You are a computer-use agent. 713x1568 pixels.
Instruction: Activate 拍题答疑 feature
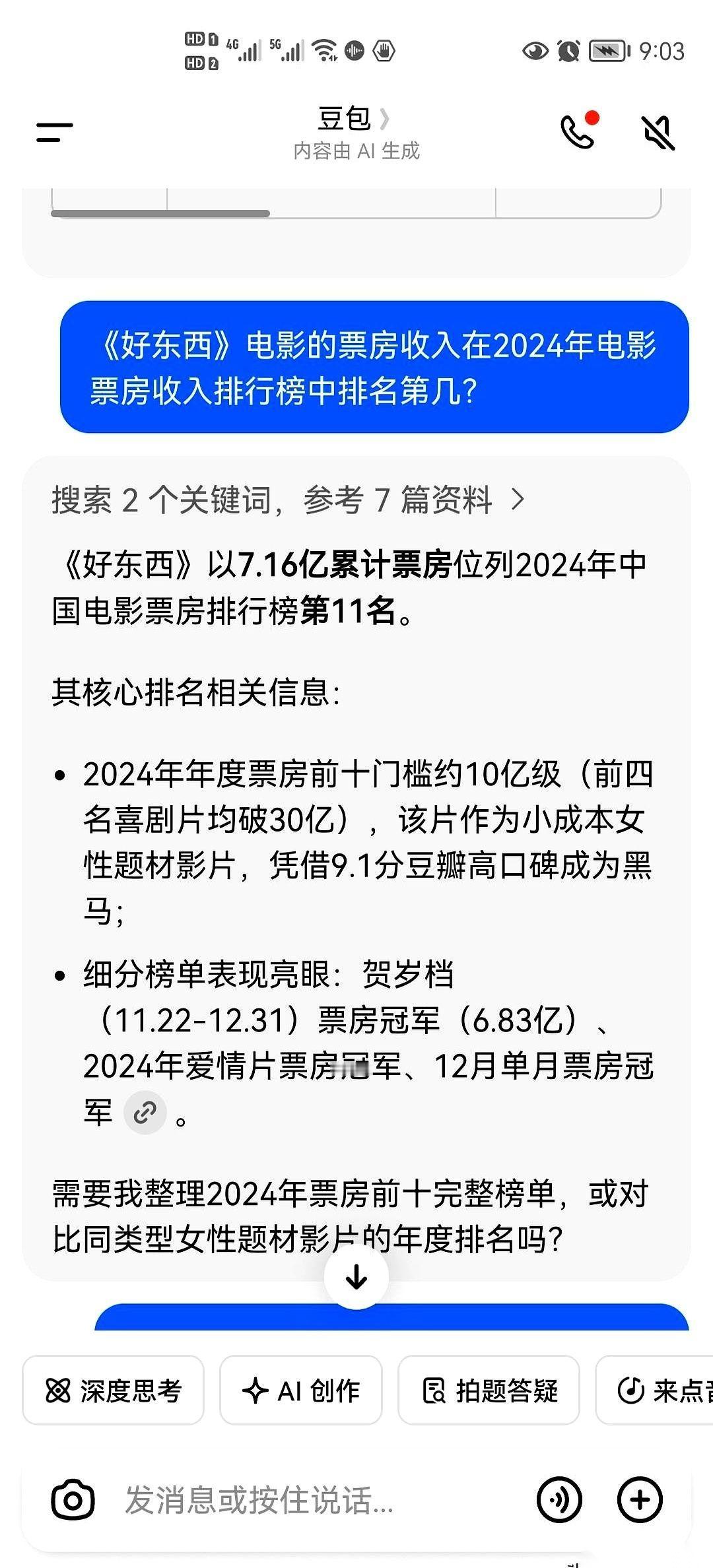coord(489,1390)
